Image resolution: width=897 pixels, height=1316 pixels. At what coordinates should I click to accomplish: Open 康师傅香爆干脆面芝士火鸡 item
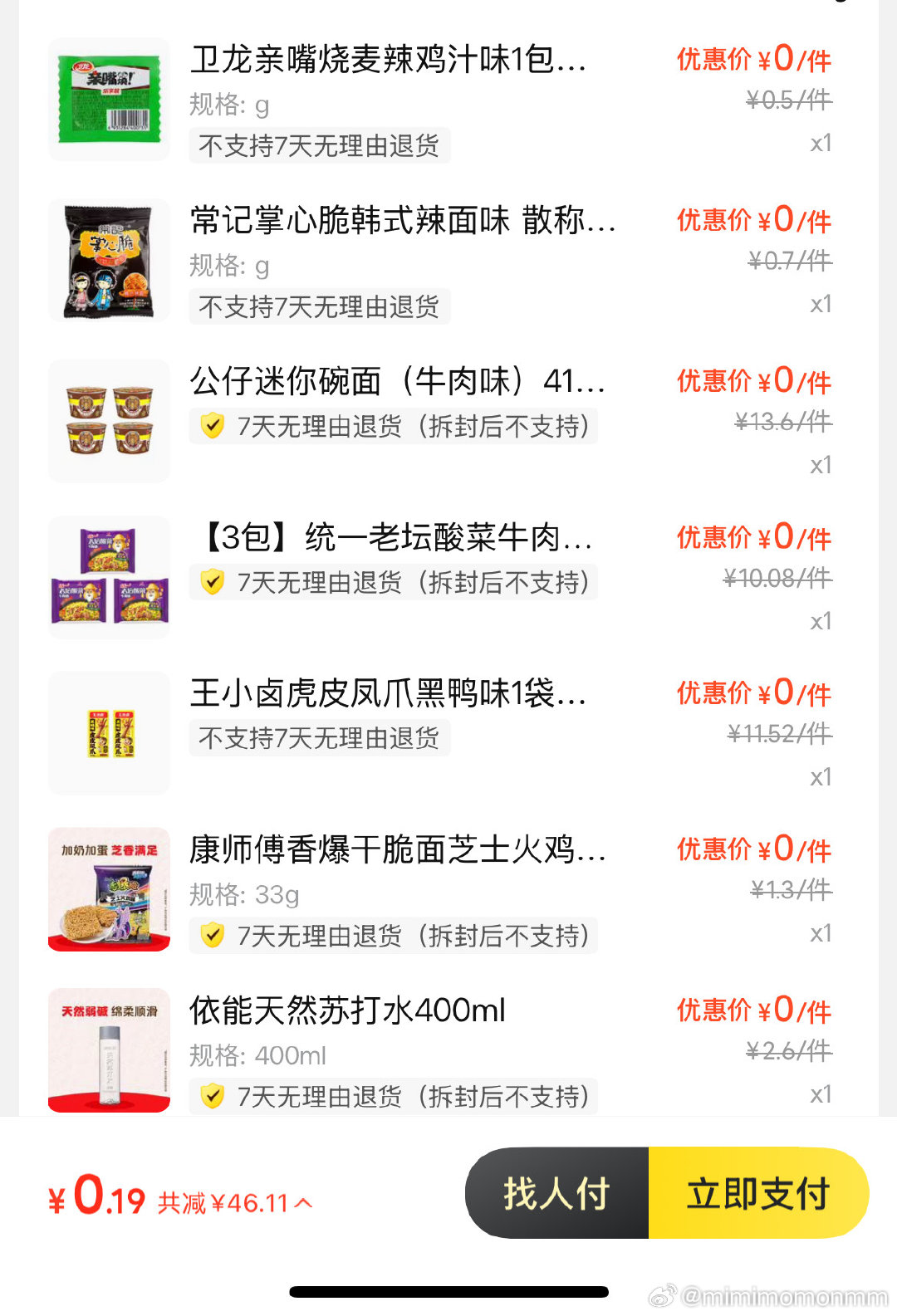click(x=397, y=849)
